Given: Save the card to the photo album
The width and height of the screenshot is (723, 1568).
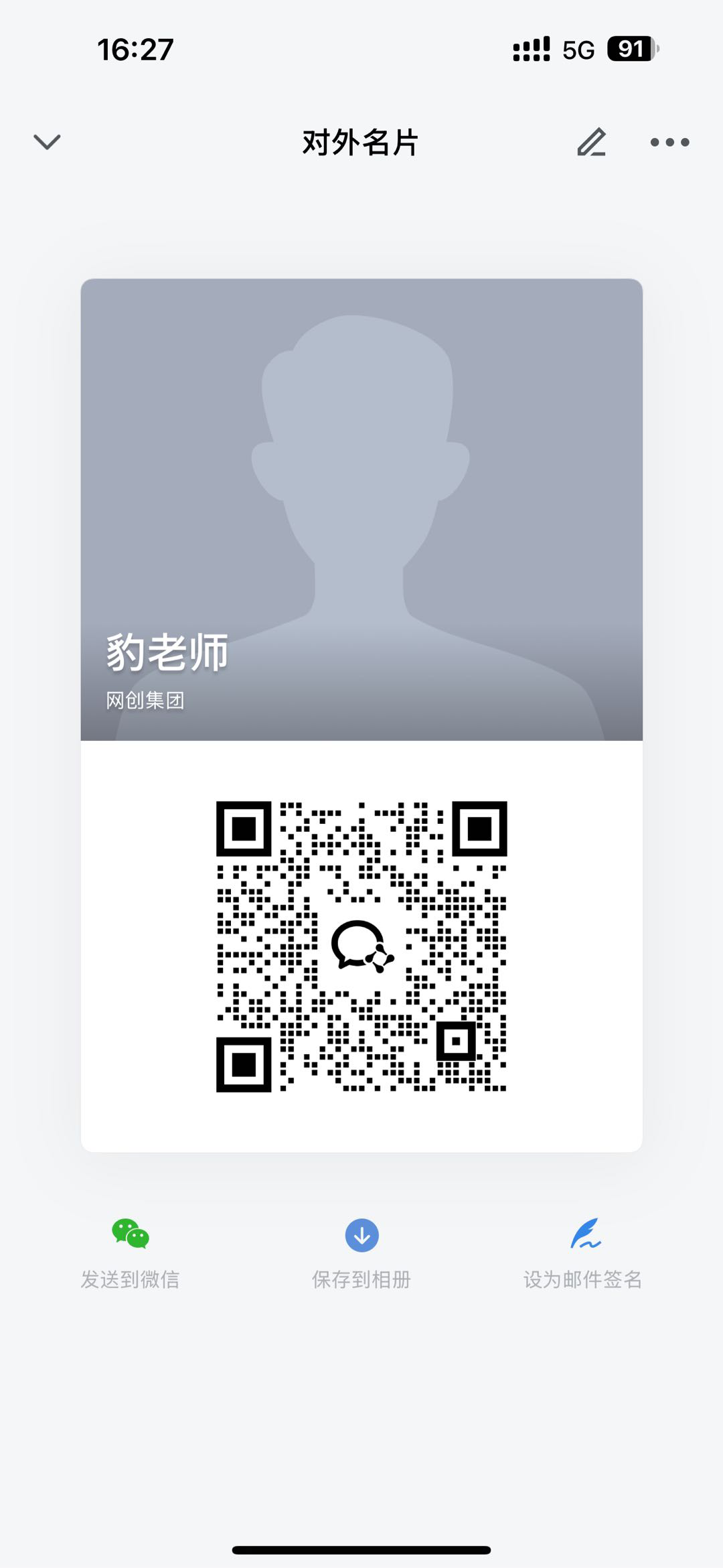Looking at the screenshot, I should coord(361,1251).
